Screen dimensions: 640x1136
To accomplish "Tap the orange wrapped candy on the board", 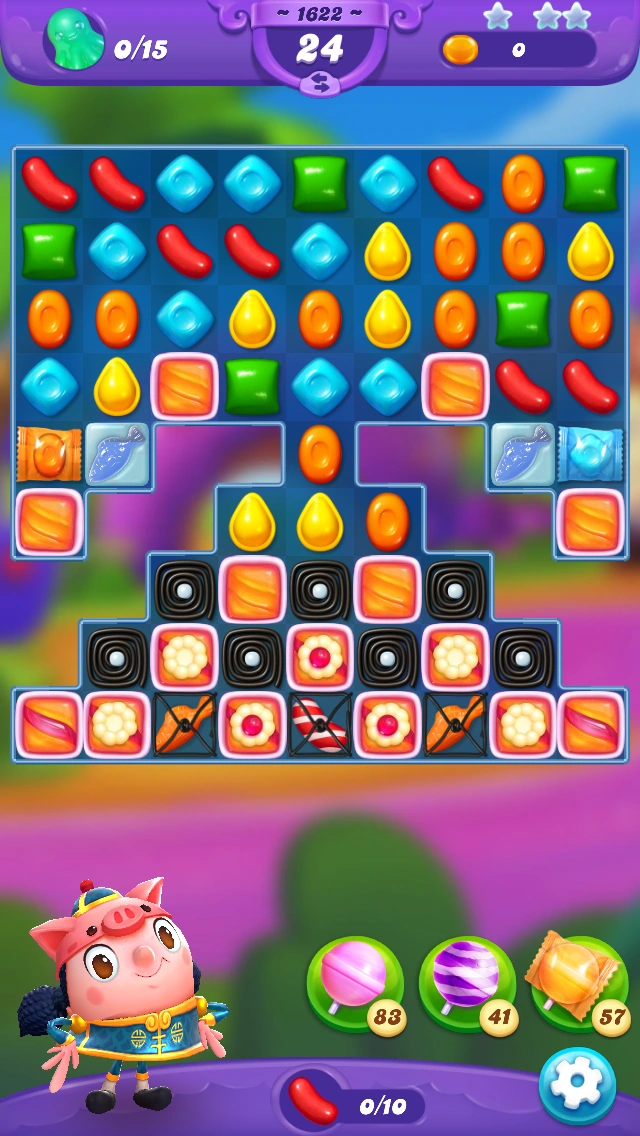I will tap(49, 454).
